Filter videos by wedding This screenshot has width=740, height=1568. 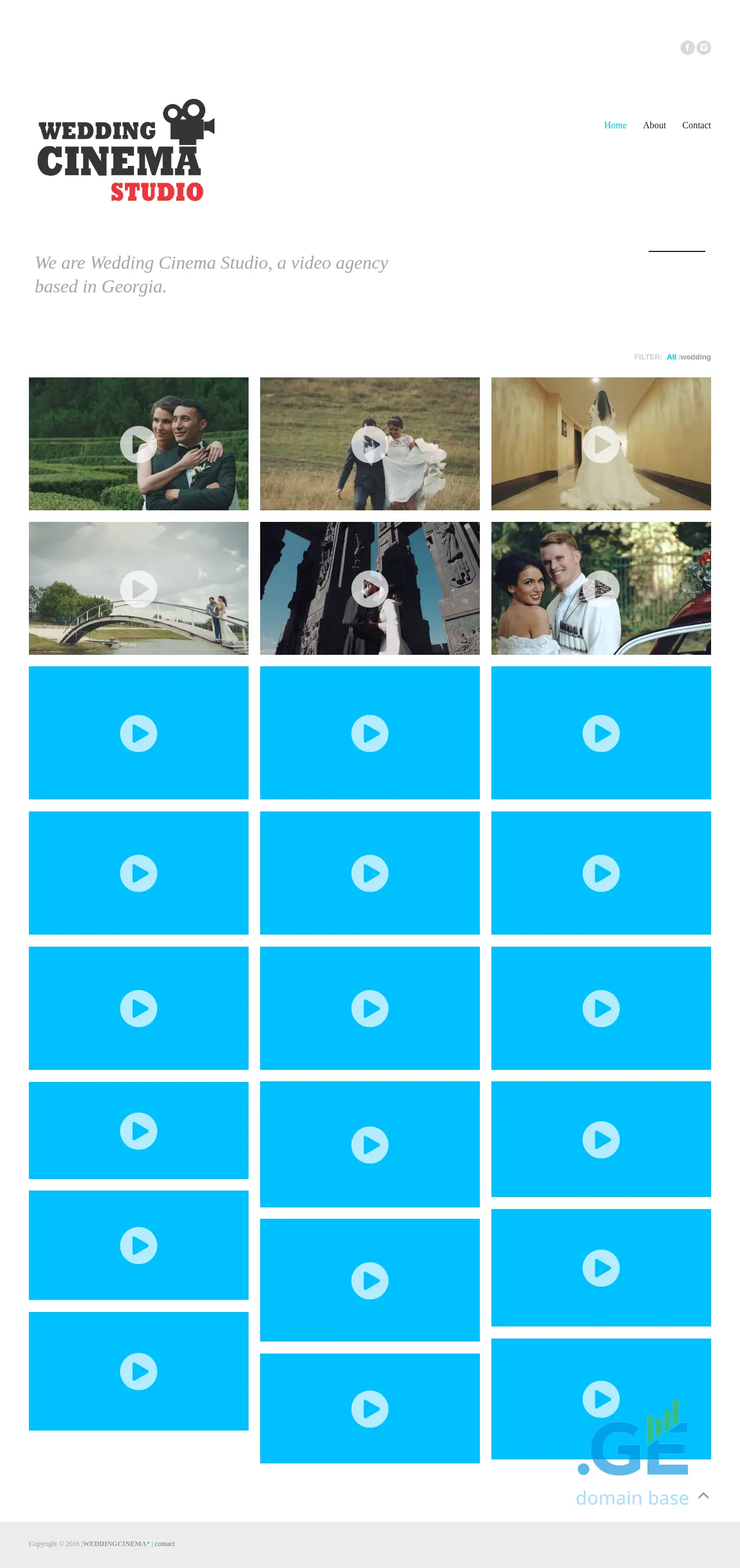coord(695,357)
